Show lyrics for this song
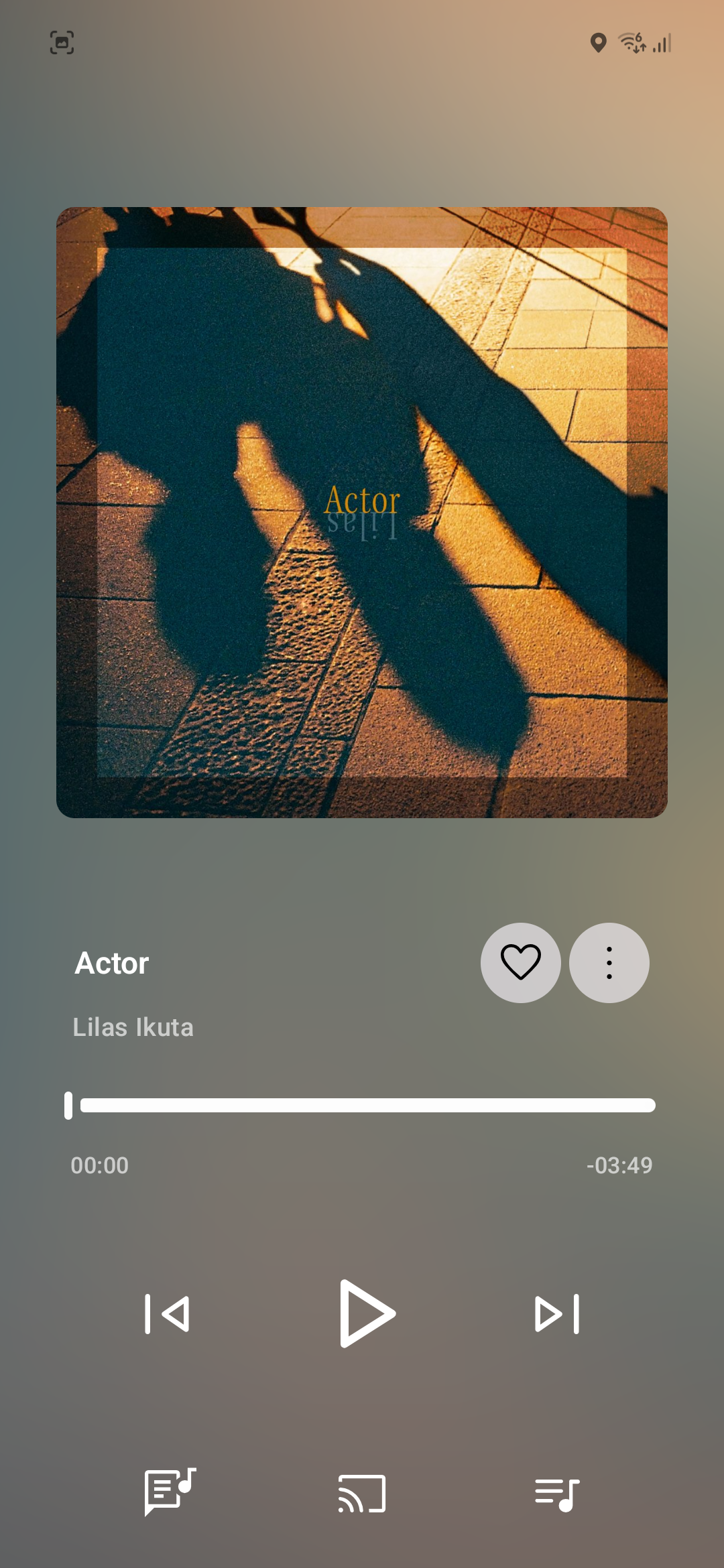Viewport: 724px width, 1568px height. coord(170,1492)
